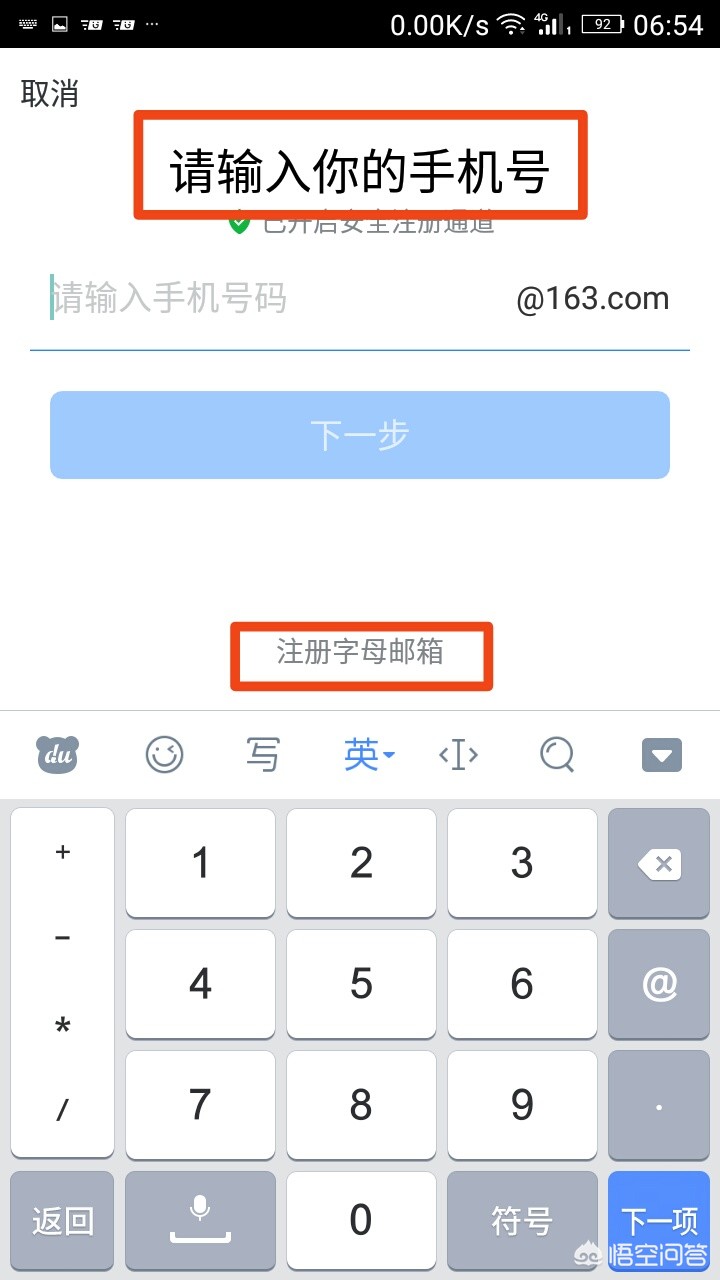Screen dimensions: 720x1280
Task: Open 注册字母邮箱 letter mailbox registration
Action: (360, 653)
